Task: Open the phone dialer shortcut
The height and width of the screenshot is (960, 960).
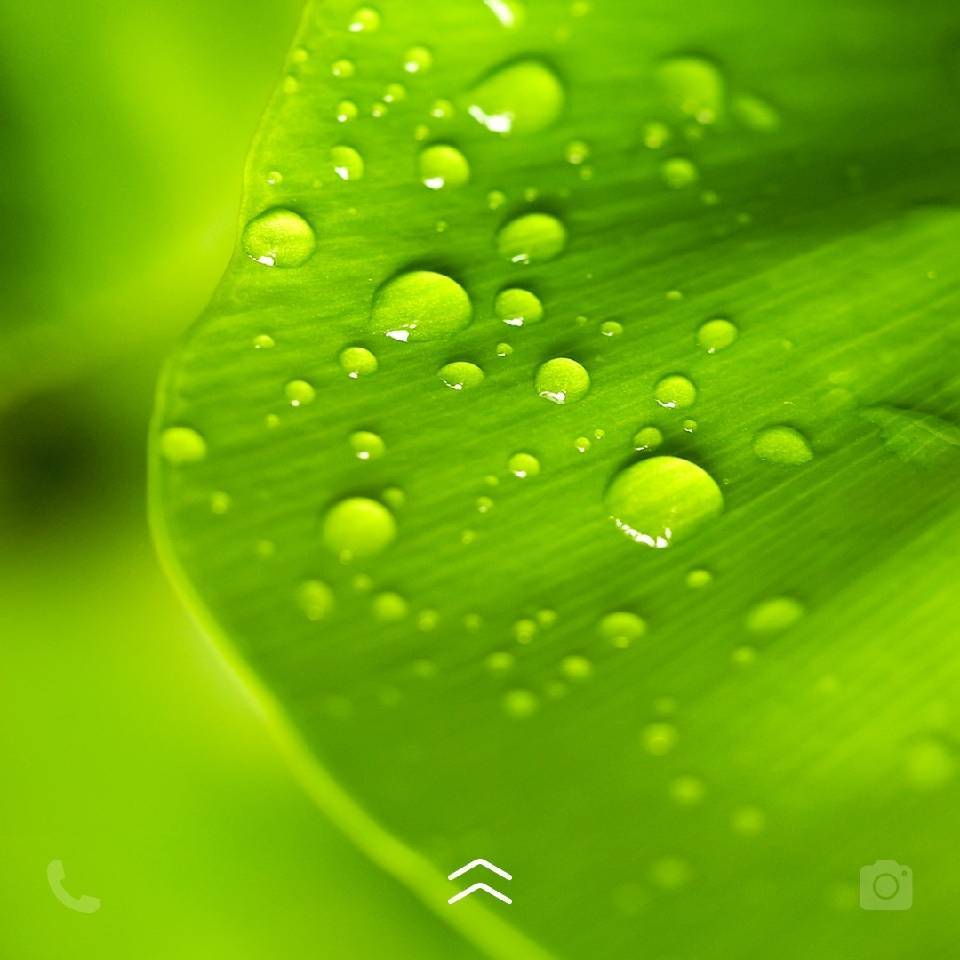Action: 73,886
